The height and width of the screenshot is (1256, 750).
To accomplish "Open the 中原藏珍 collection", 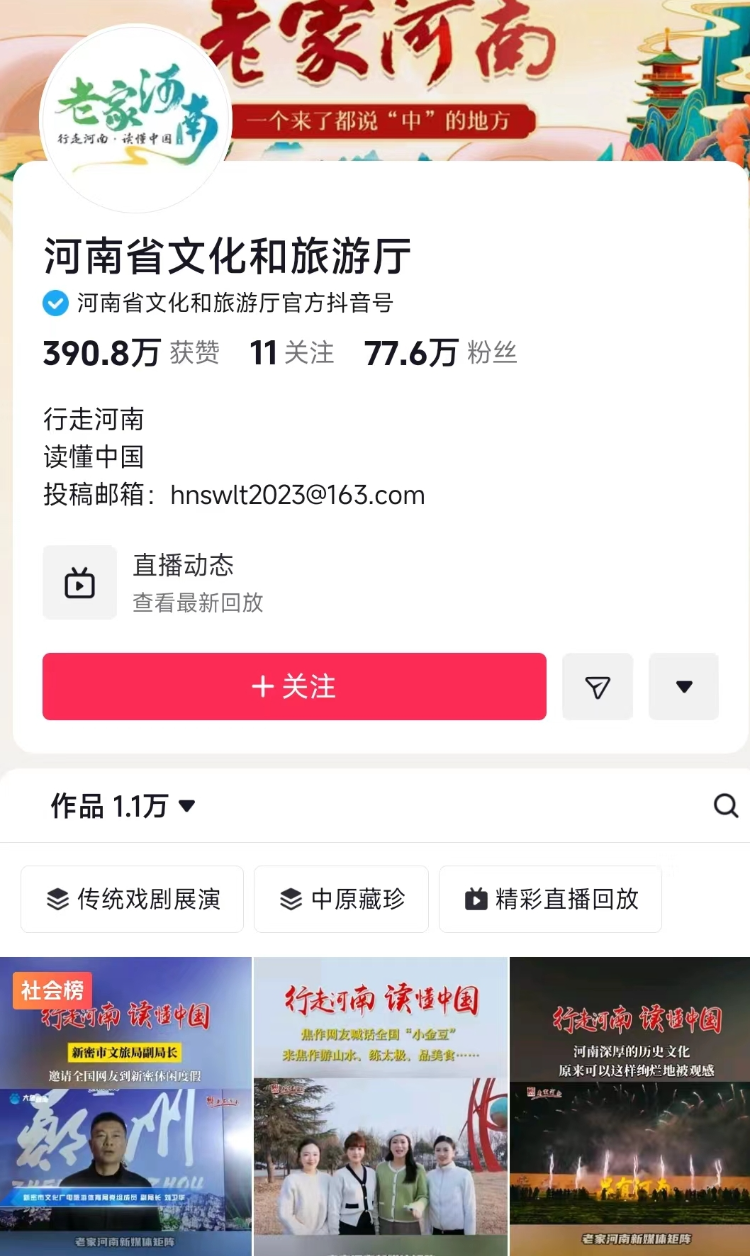I will coord(341,899).
